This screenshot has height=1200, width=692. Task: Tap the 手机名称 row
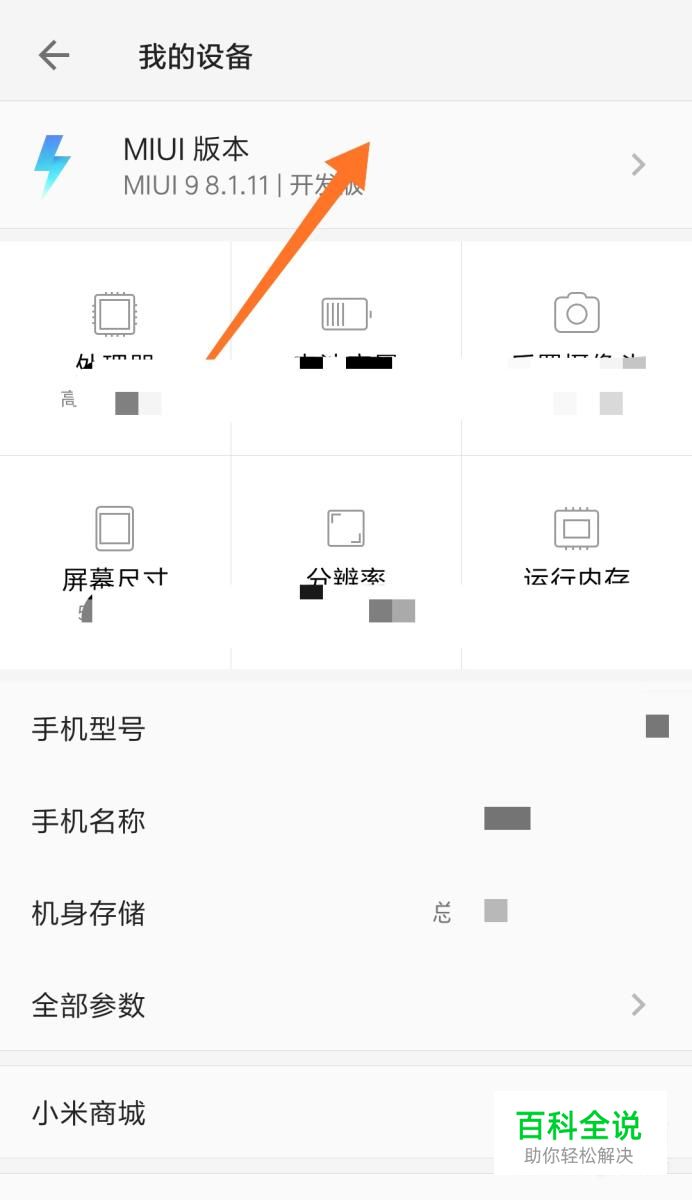[x=346, y=821]
